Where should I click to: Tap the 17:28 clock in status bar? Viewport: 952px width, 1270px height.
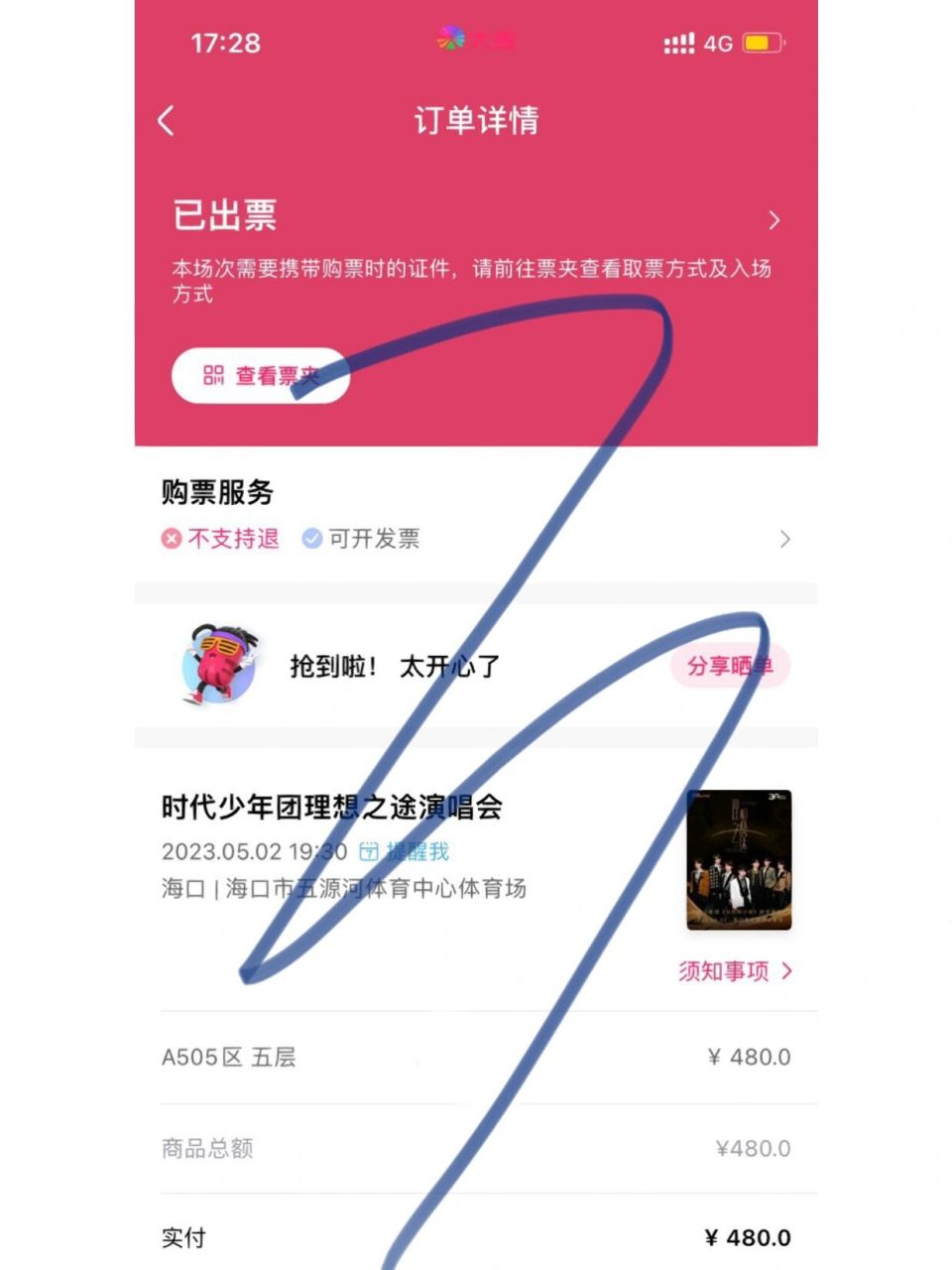click(226, 44)
